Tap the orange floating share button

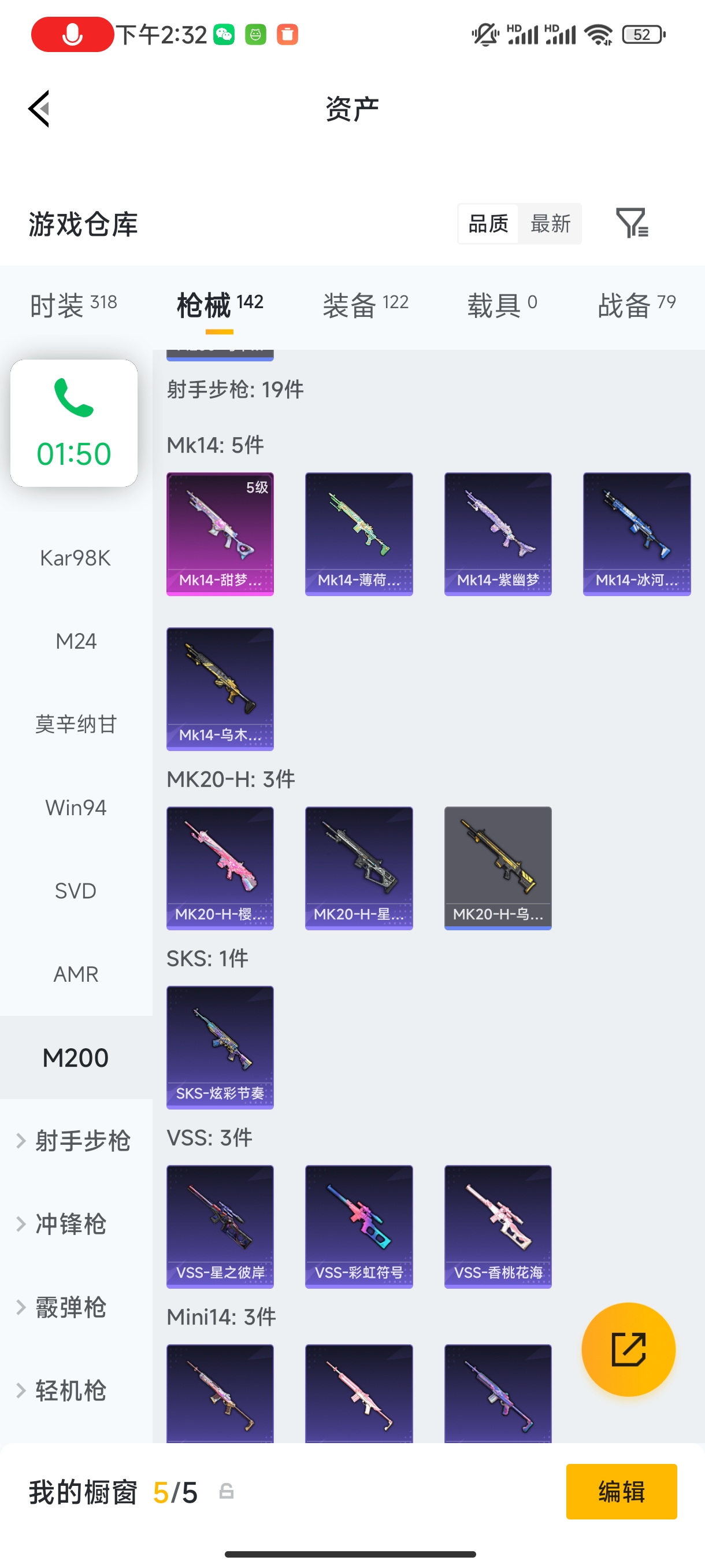pyautogui.click(x=628, y=1349)
